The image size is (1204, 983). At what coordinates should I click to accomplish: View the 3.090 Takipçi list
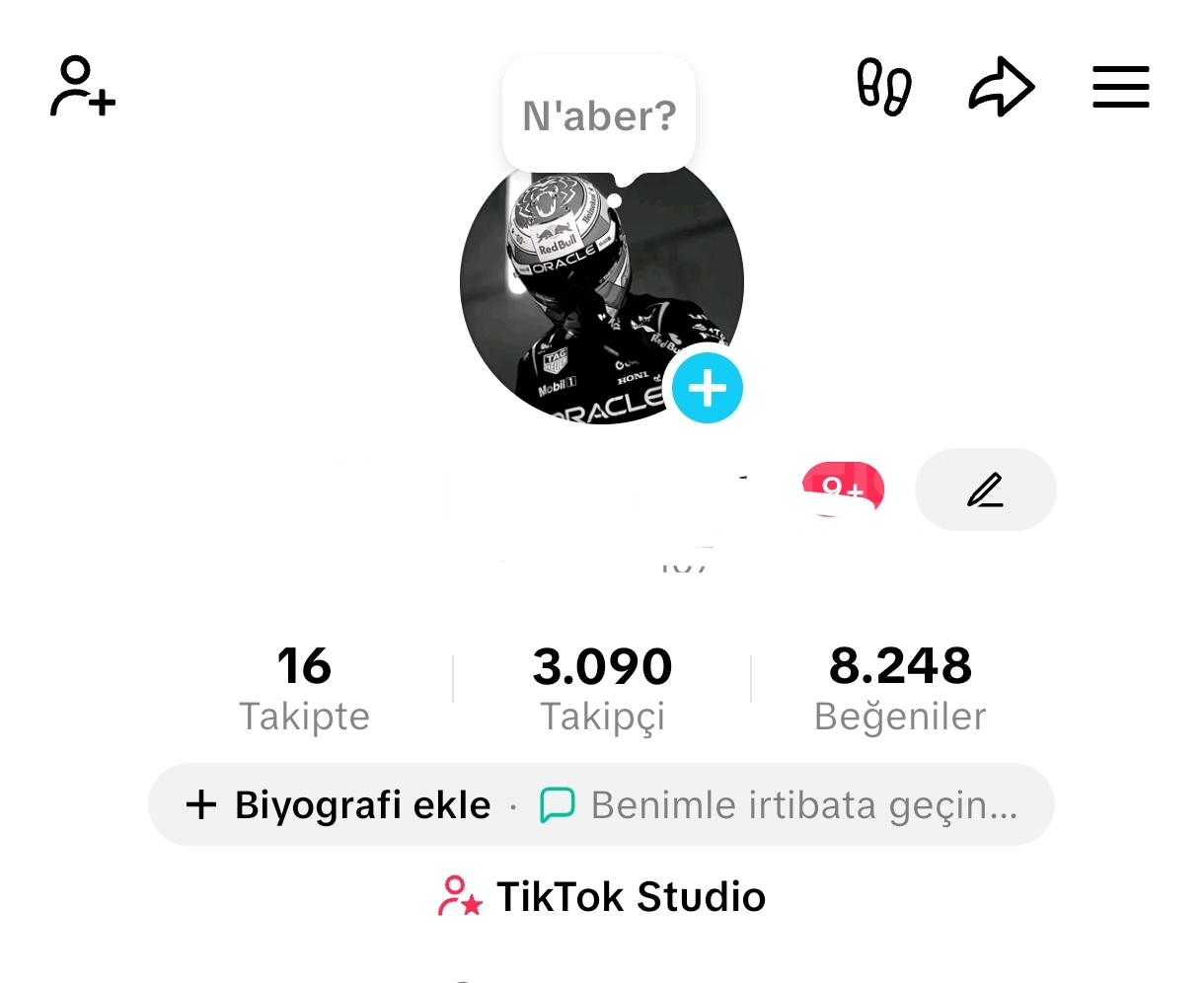[602, 688]
